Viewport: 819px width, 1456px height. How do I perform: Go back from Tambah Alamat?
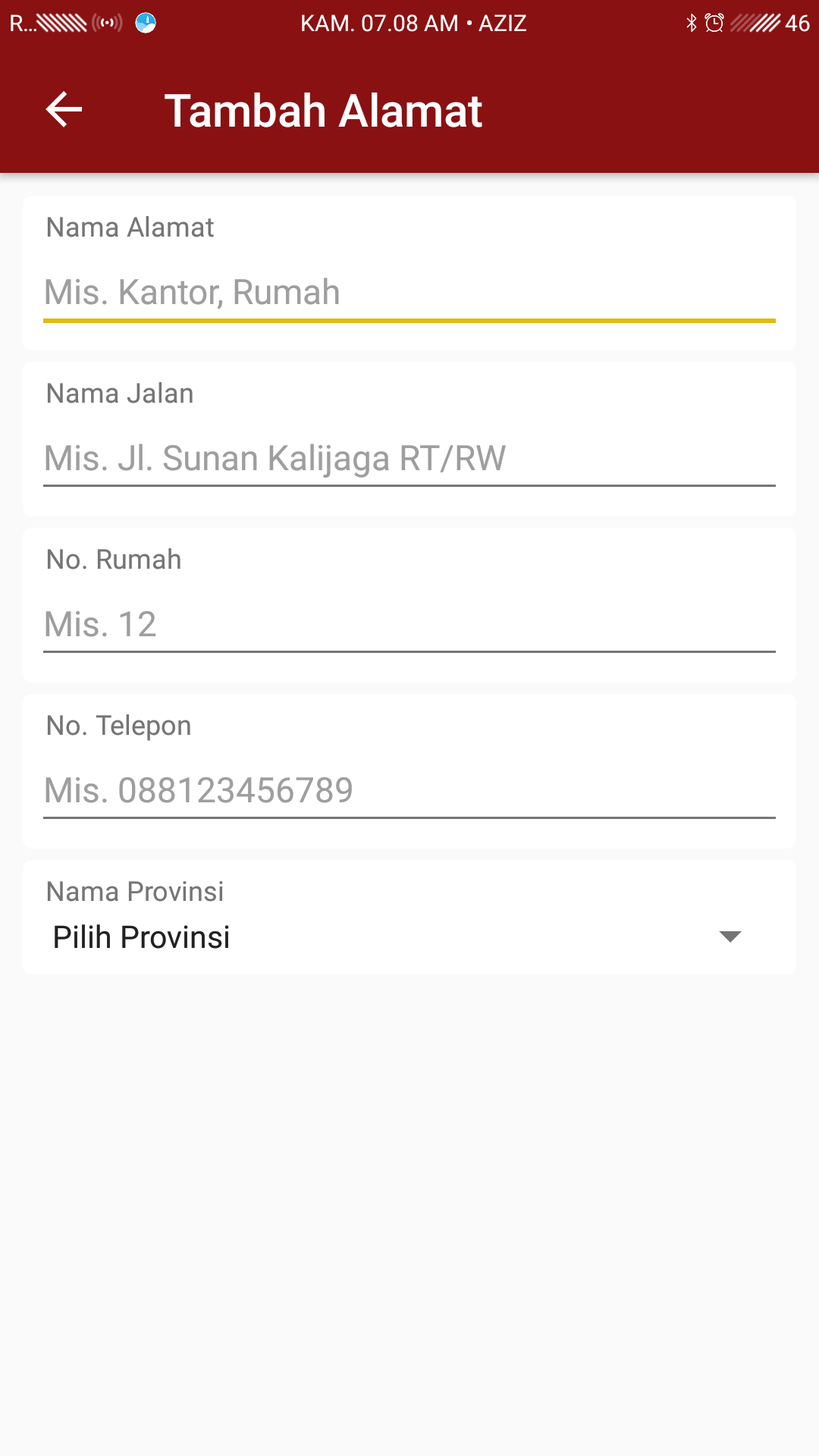click(x=64, y=111)
